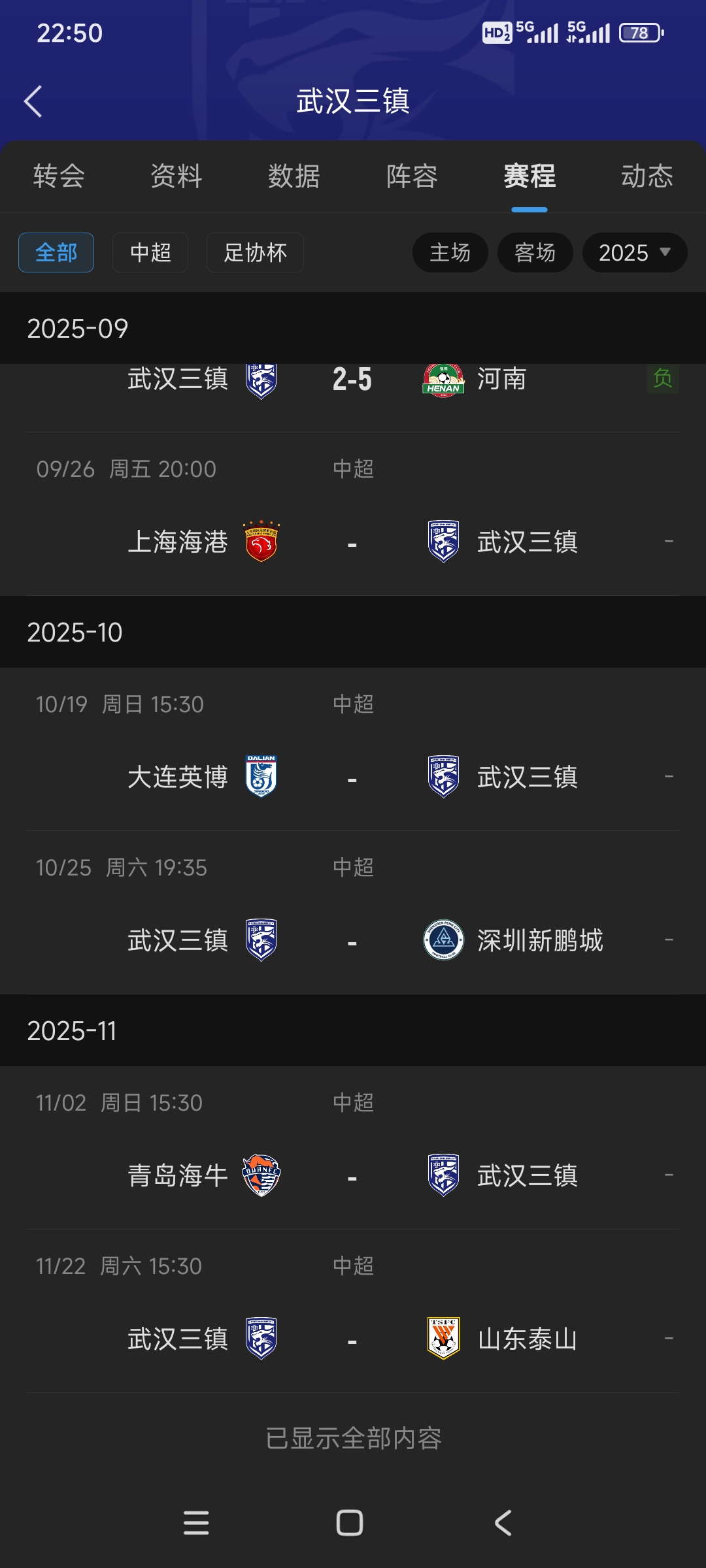Screen dimensions: 706x1568
Task: Expand the 2025 season dropdown
Action: tap(634, 253)
